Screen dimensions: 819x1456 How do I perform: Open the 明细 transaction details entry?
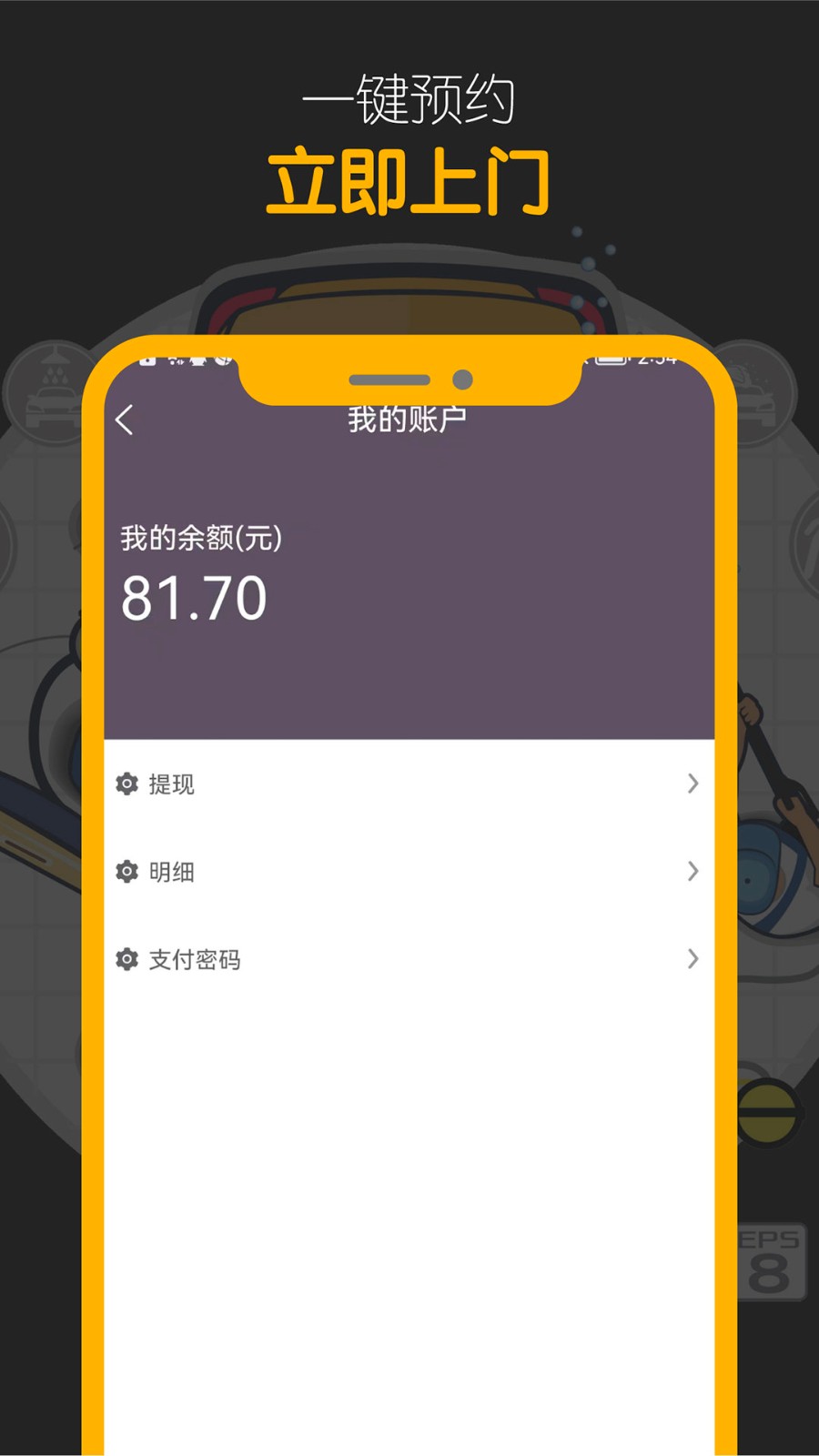pos(173,871)
